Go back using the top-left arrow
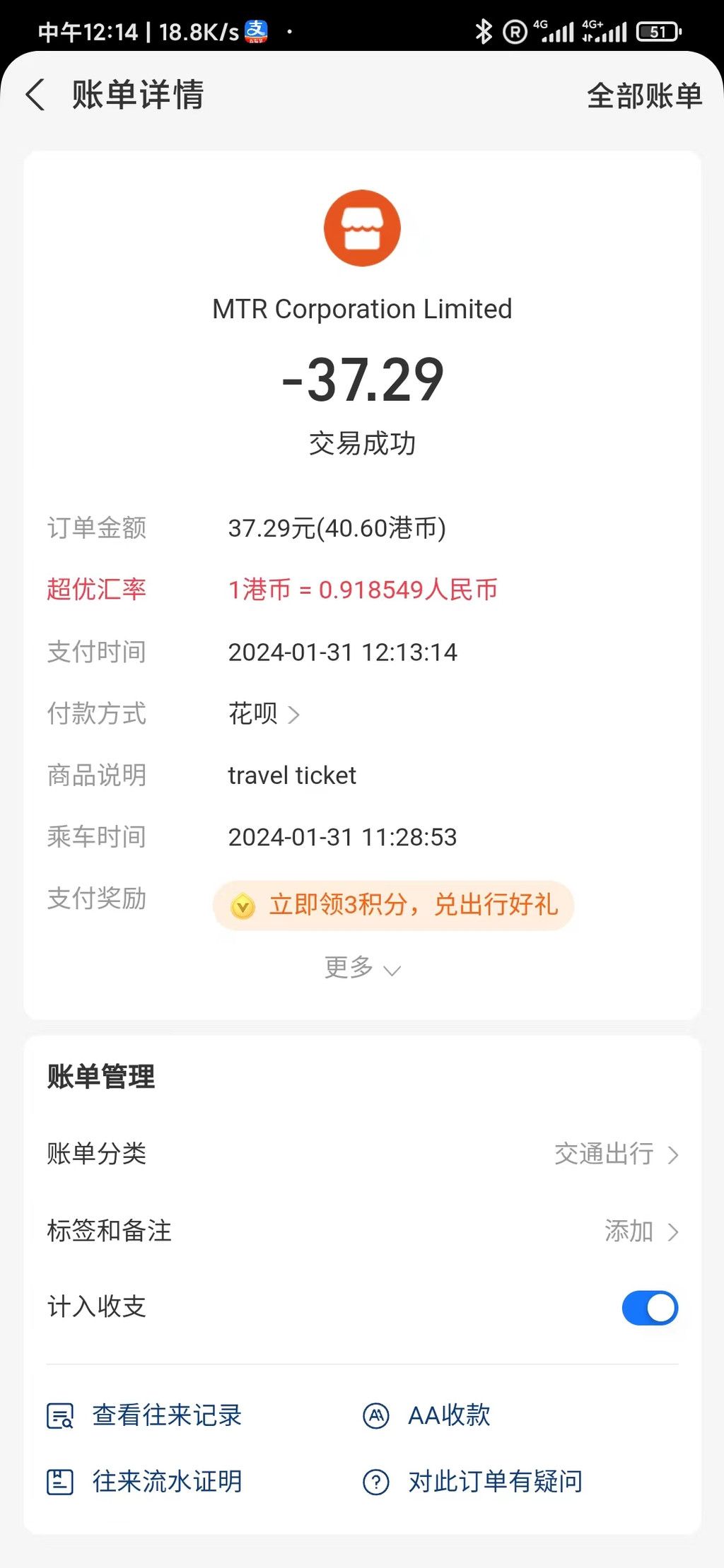724x1568 pixels. (35, 95)
